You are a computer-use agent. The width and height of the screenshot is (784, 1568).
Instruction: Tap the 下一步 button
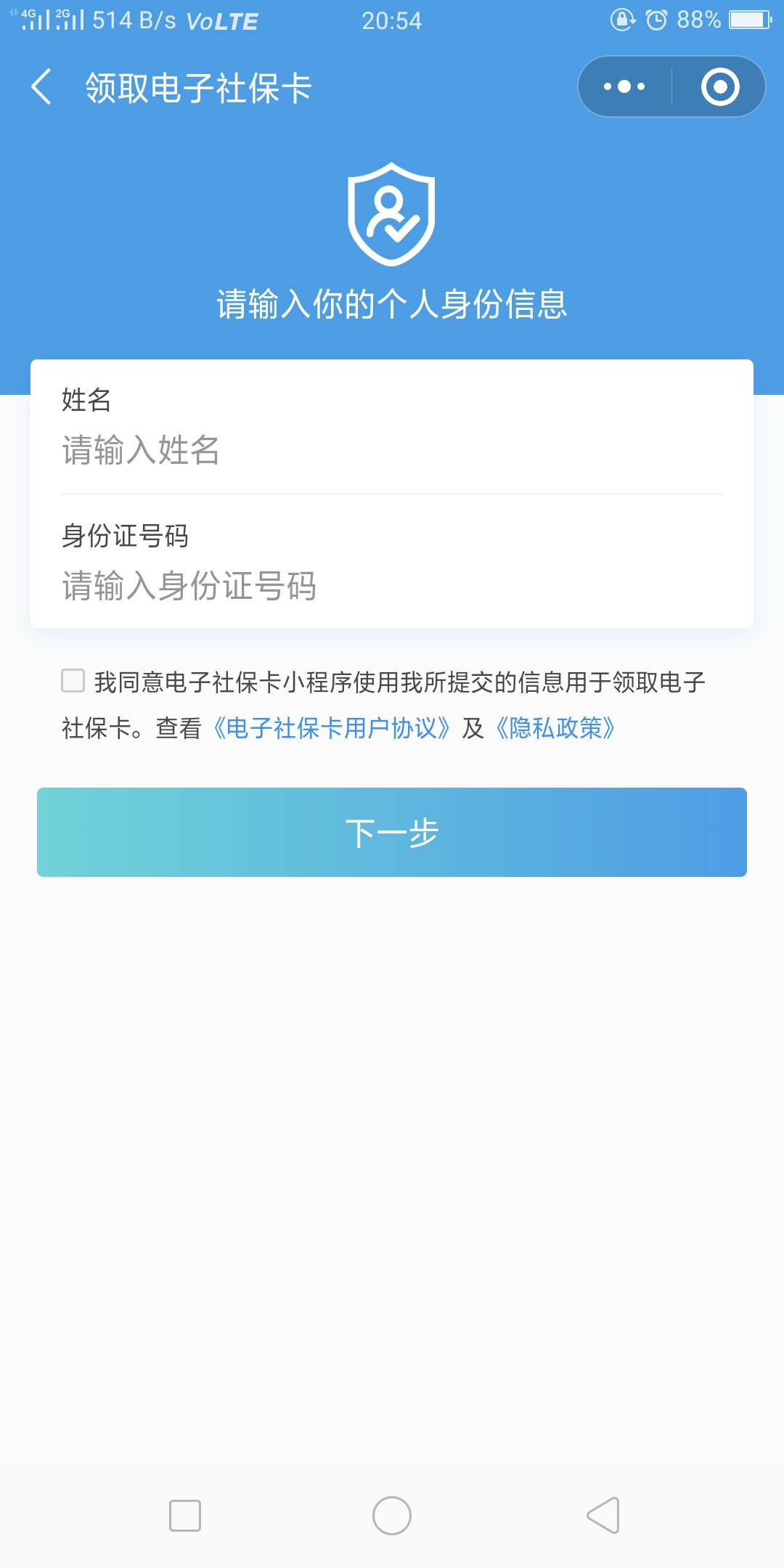392,832
